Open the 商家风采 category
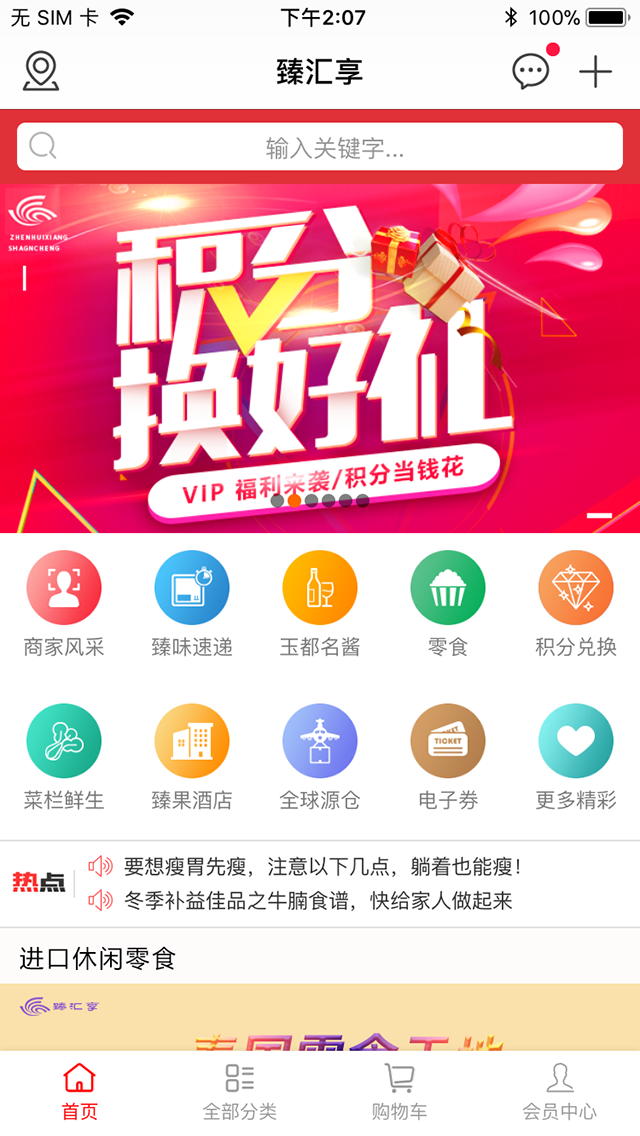640x1136 pixels. click(64, 604)
